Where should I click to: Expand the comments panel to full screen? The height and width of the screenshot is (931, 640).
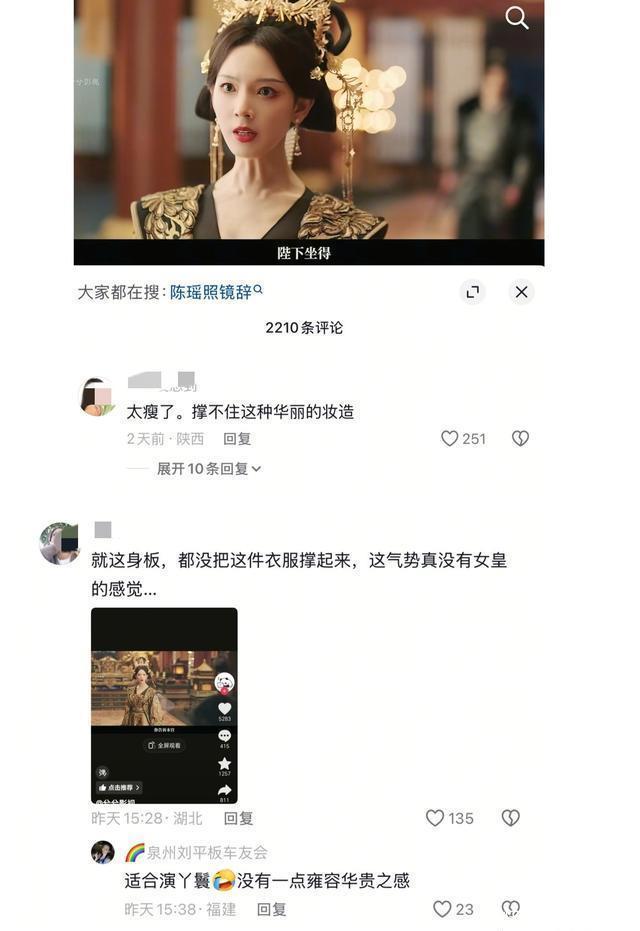coord(473,292)
